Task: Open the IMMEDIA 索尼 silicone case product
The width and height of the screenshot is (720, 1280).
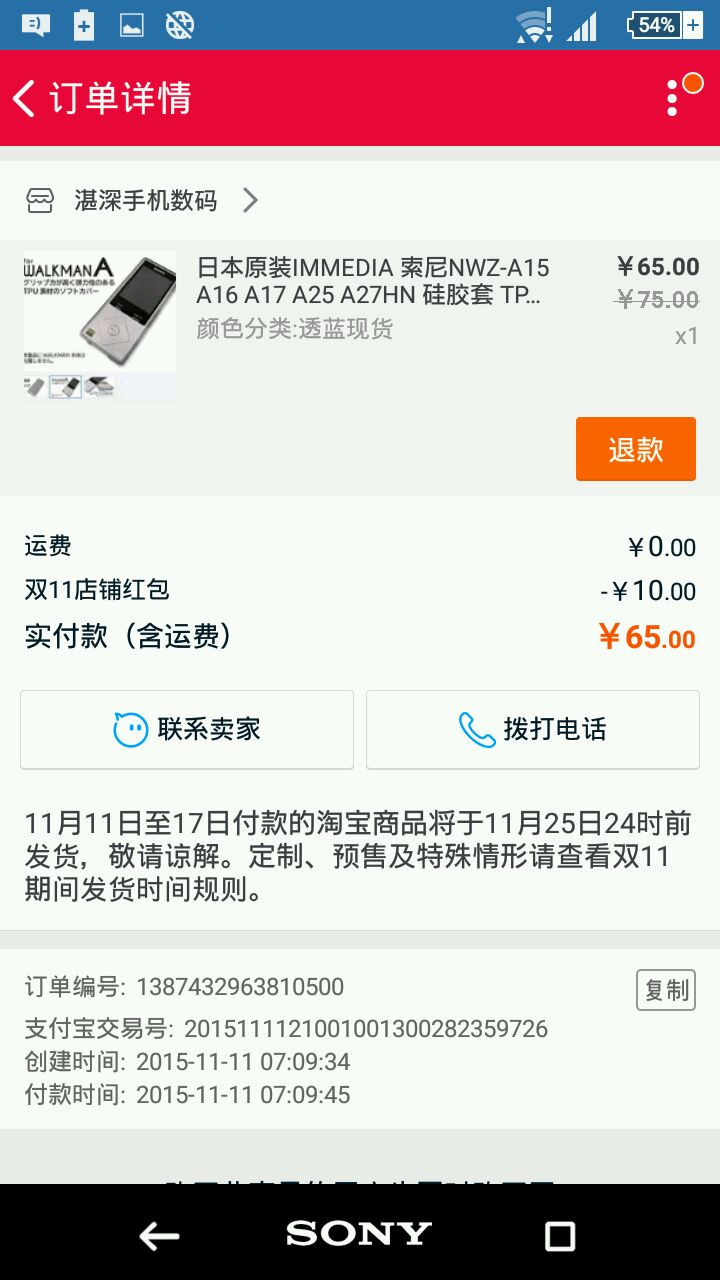Action: pyautogui.click(x=370, y=282)
